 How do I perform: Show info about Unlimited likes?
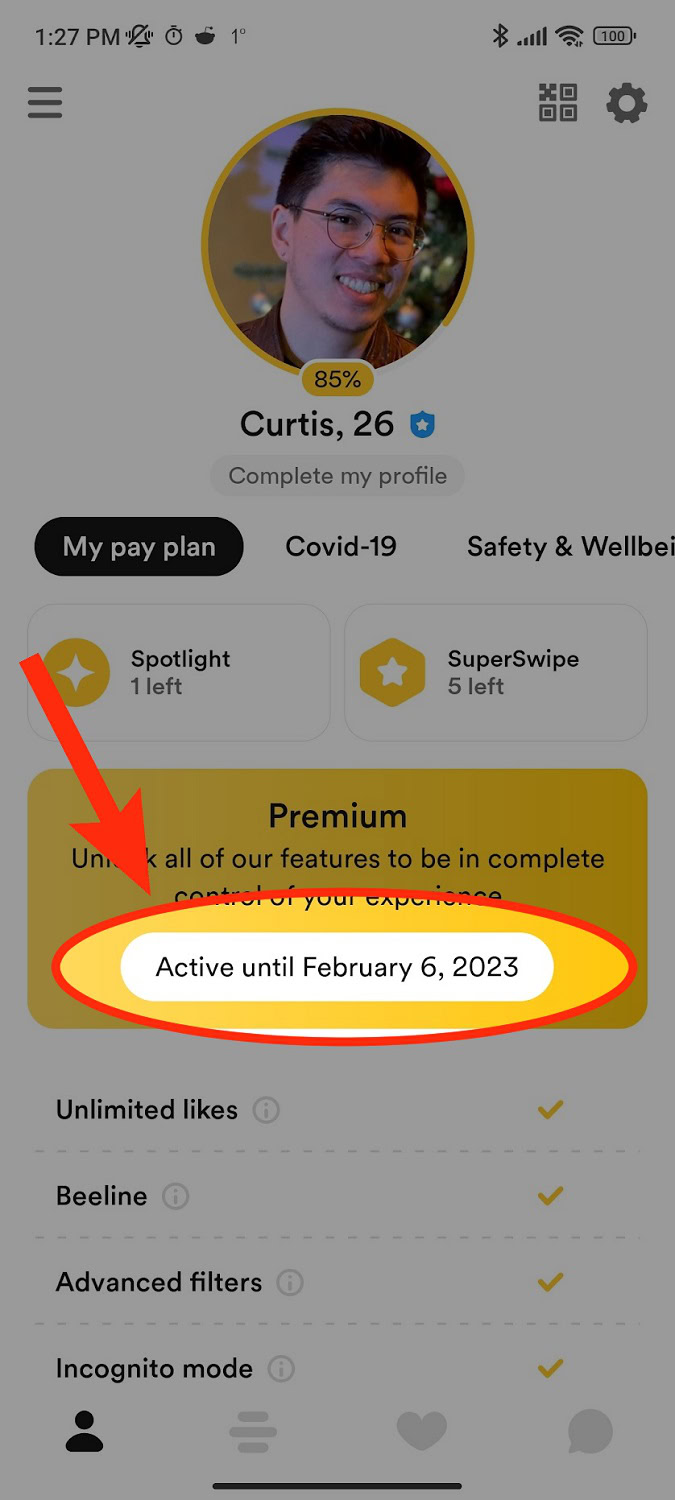point(266,1110)
